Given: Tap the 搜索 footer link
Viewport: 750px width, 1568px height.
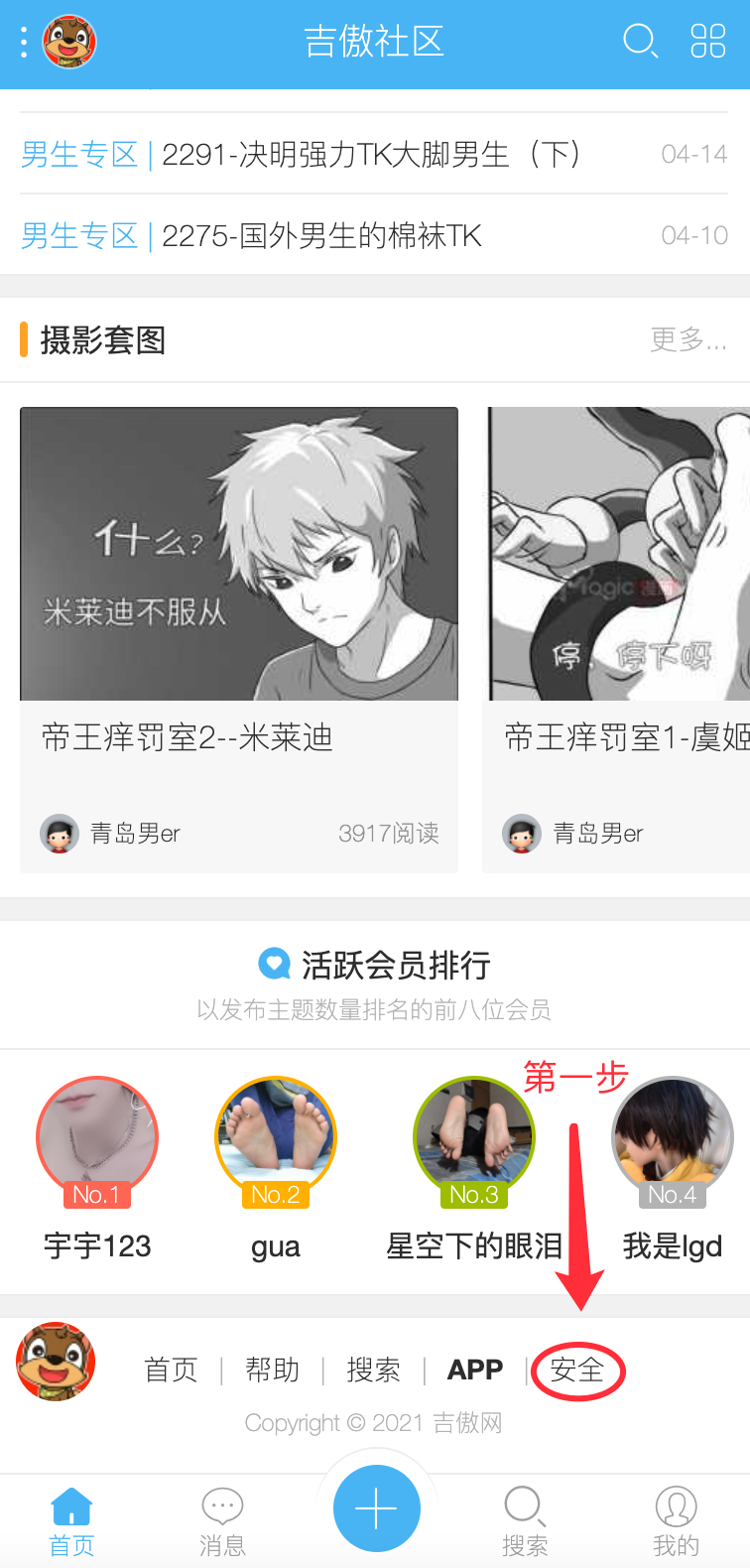Looking at the screenshot, I should [x=373, y=1371].
